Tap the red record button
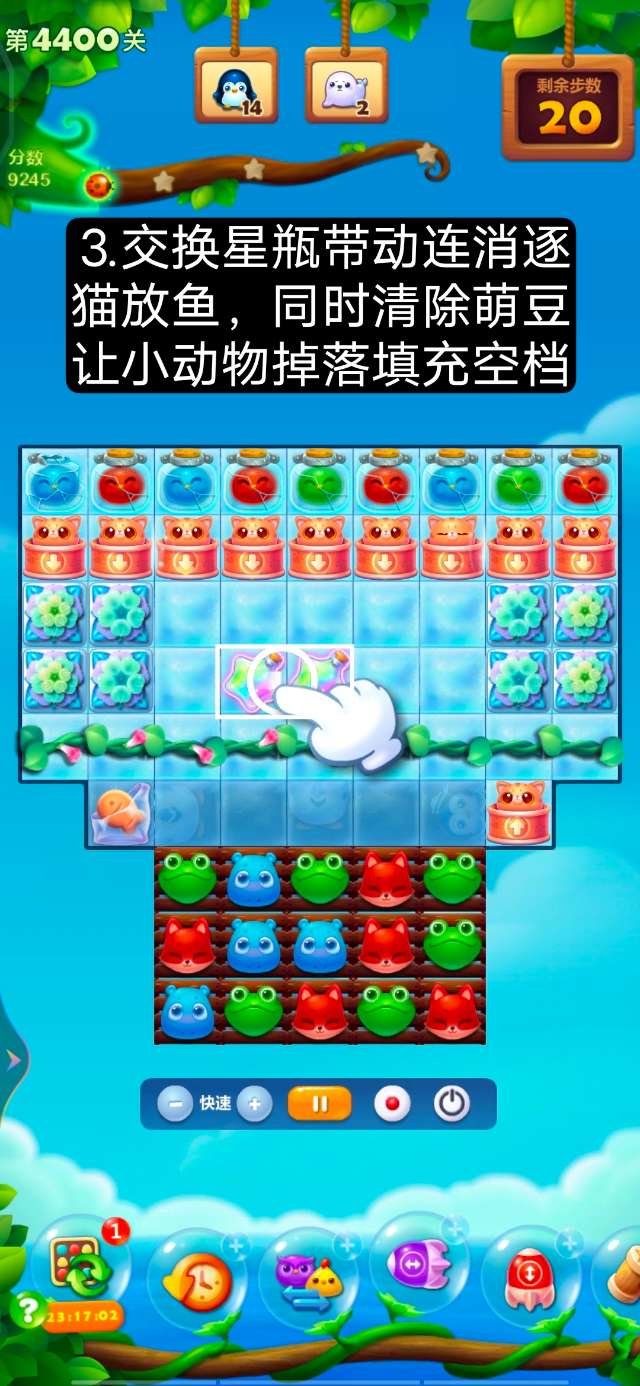Viewport: 640px width, 1386px height. tap(392, 1104)
